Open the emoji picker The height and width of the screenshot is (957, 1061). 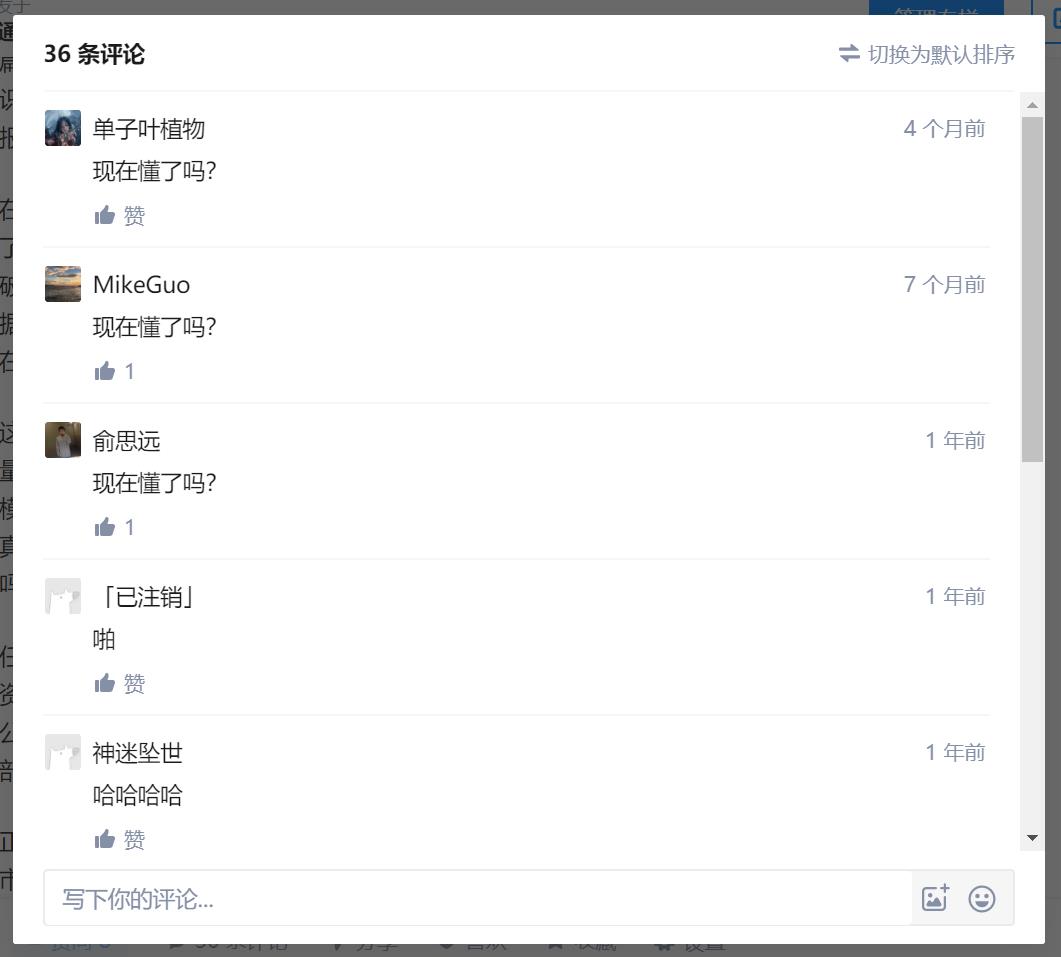point(982,898)
